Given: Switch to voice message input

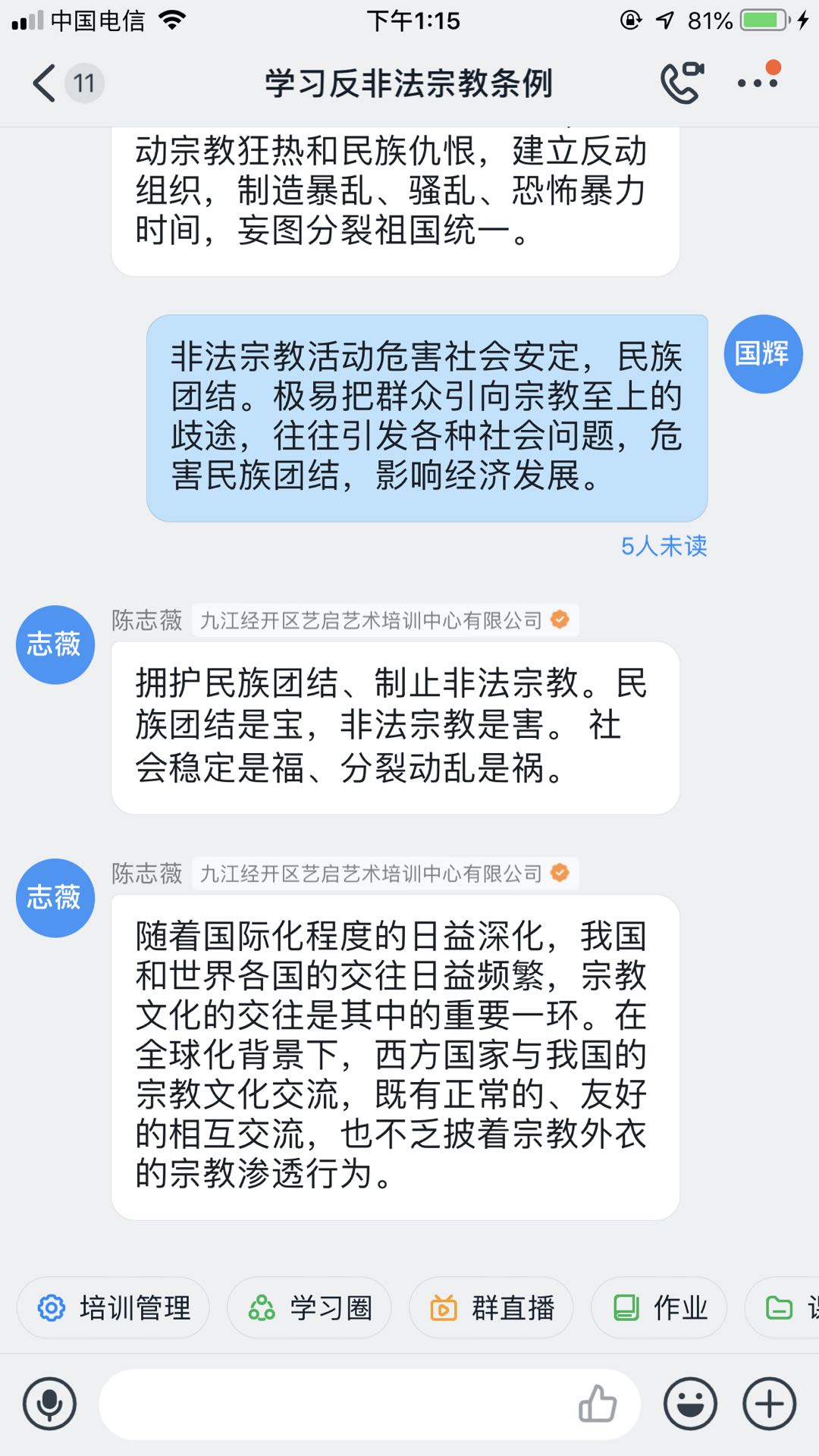Looking at the screenshot, I should 50,1404.
